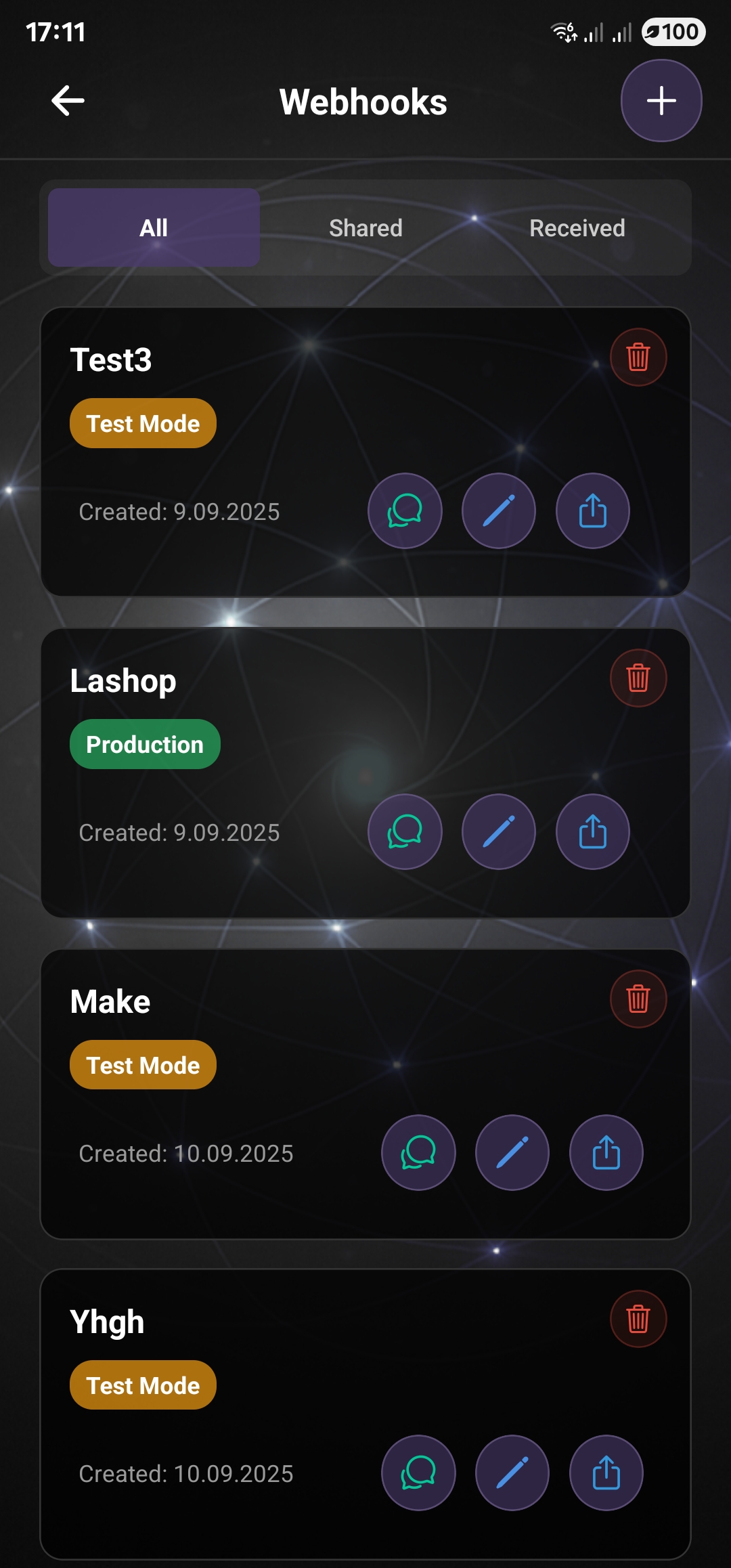Edit the Test3 webhook

[x=499, y=510]
